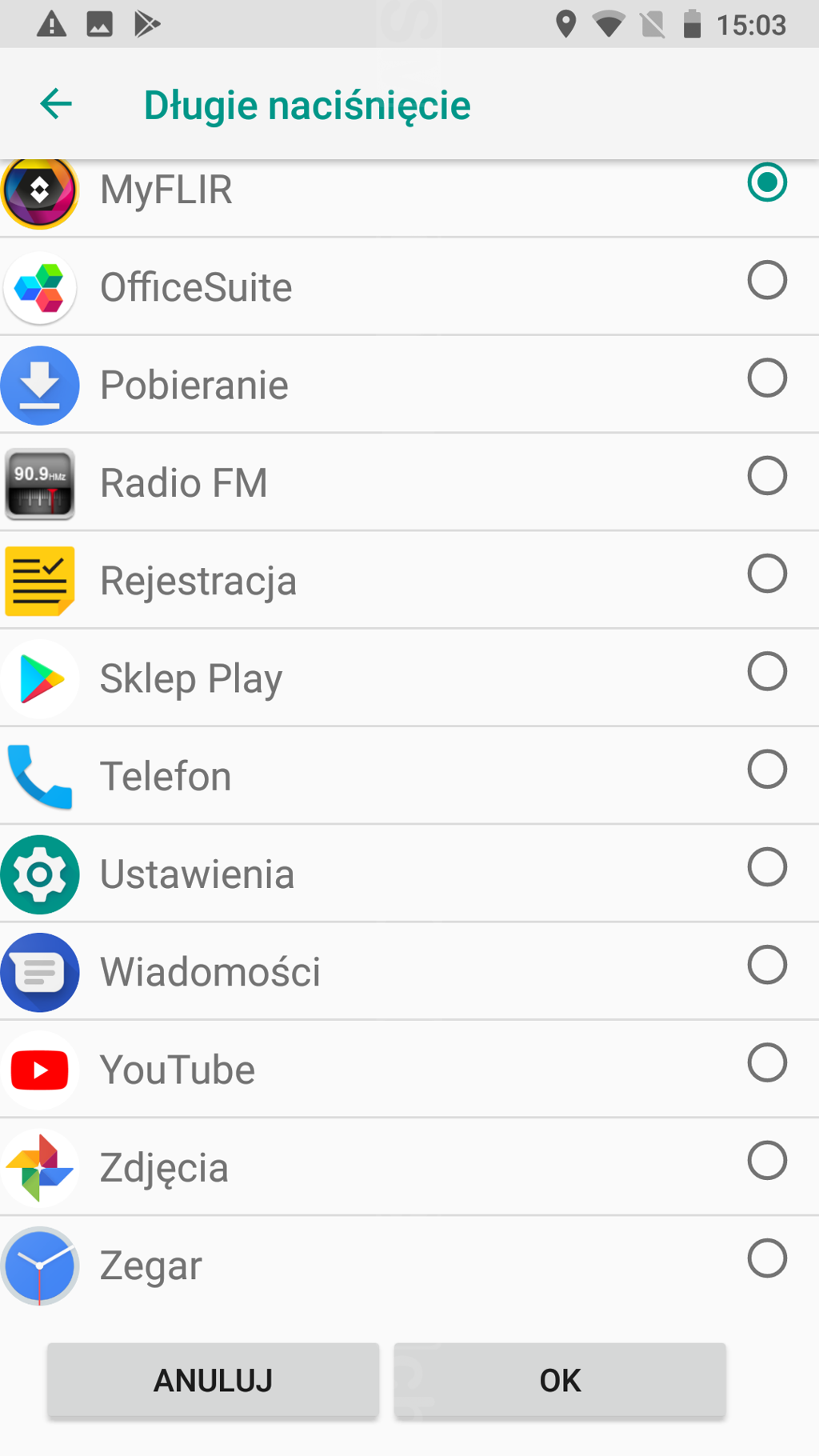Screen dimensions: 819x1456
Task: Pick Radio FM from the list
Action: pos(766,476)
